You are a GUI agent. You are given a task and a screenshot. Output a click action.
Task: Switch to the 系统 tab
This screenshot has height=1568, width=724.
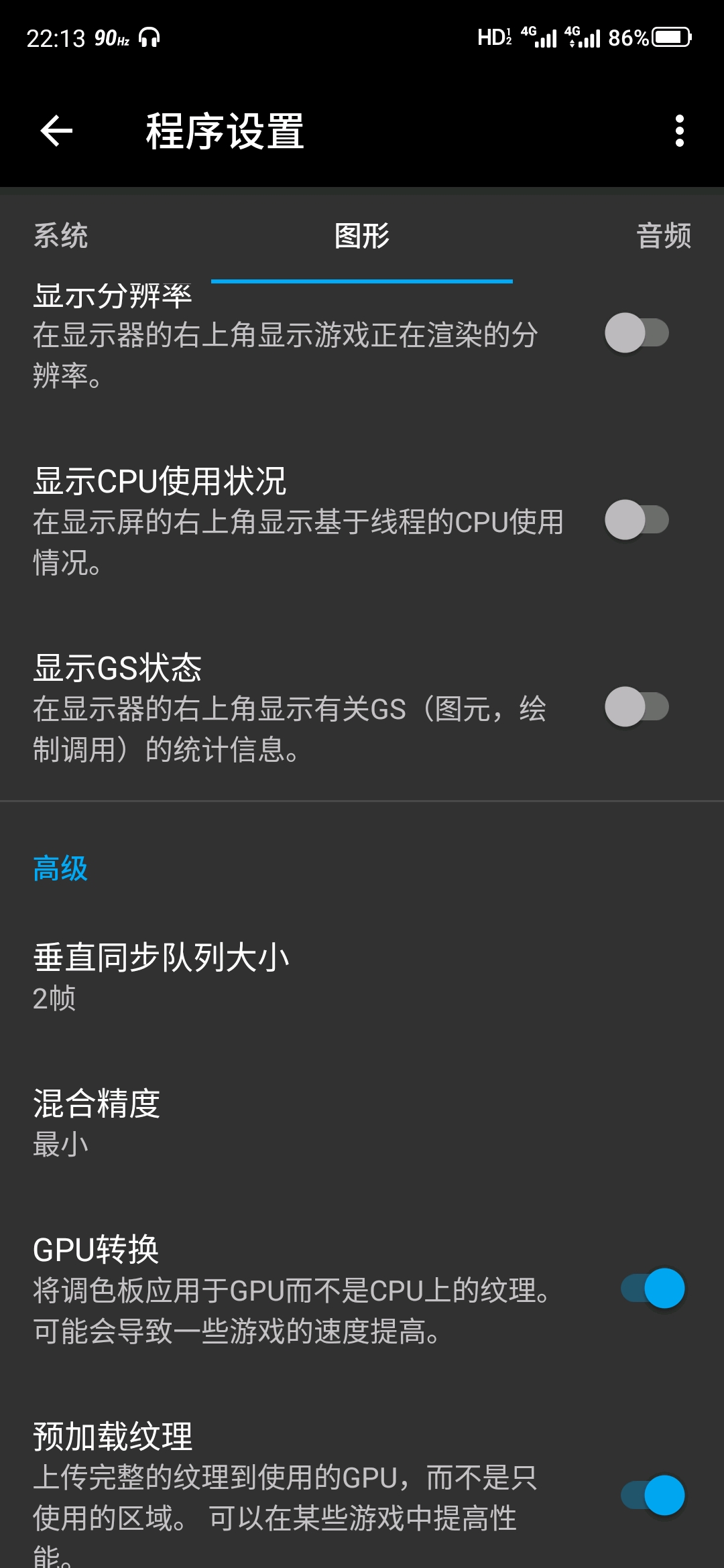pyautogui.click(x=61, y=236)
